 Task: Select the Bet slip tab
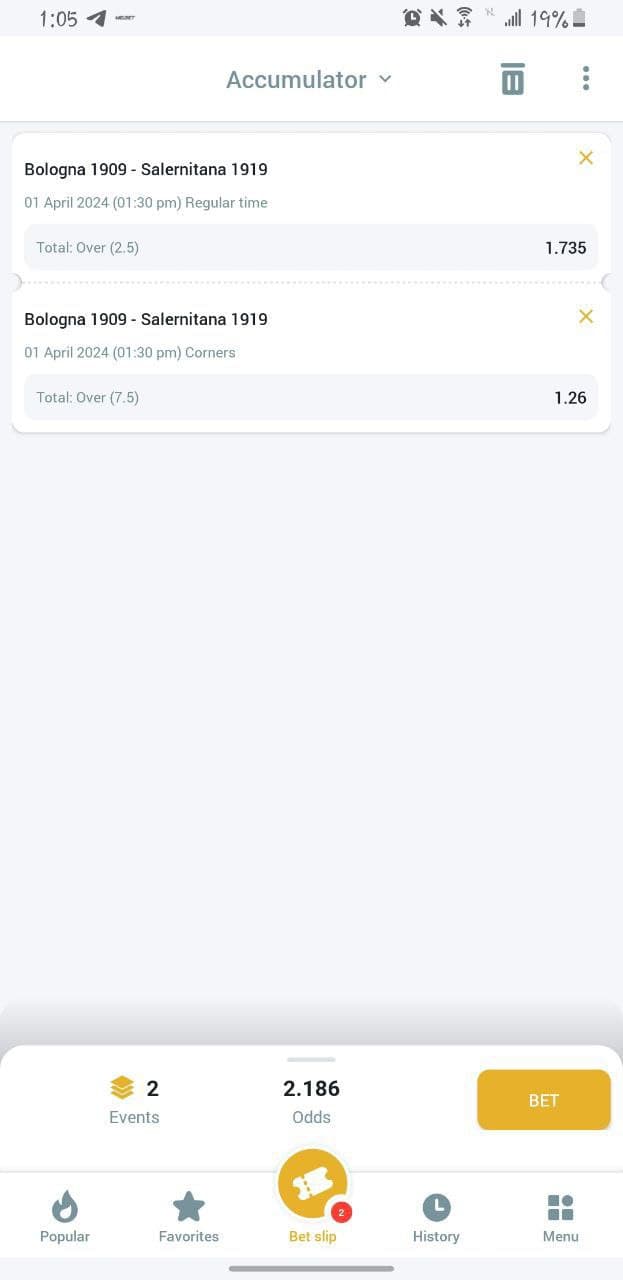[313, 1198]
